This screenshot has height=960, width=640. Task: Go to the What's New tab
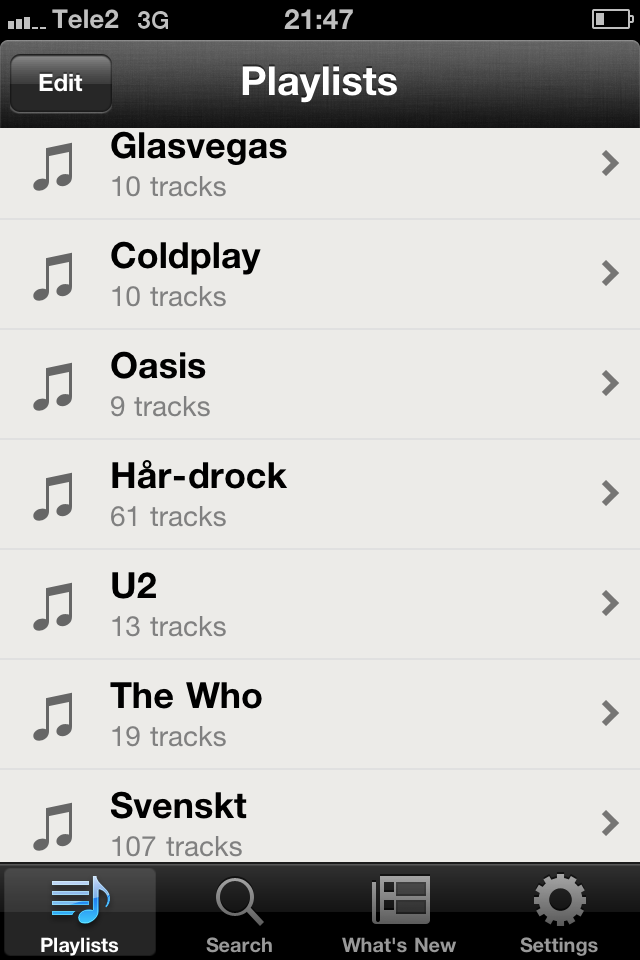(x=399, y=913)
